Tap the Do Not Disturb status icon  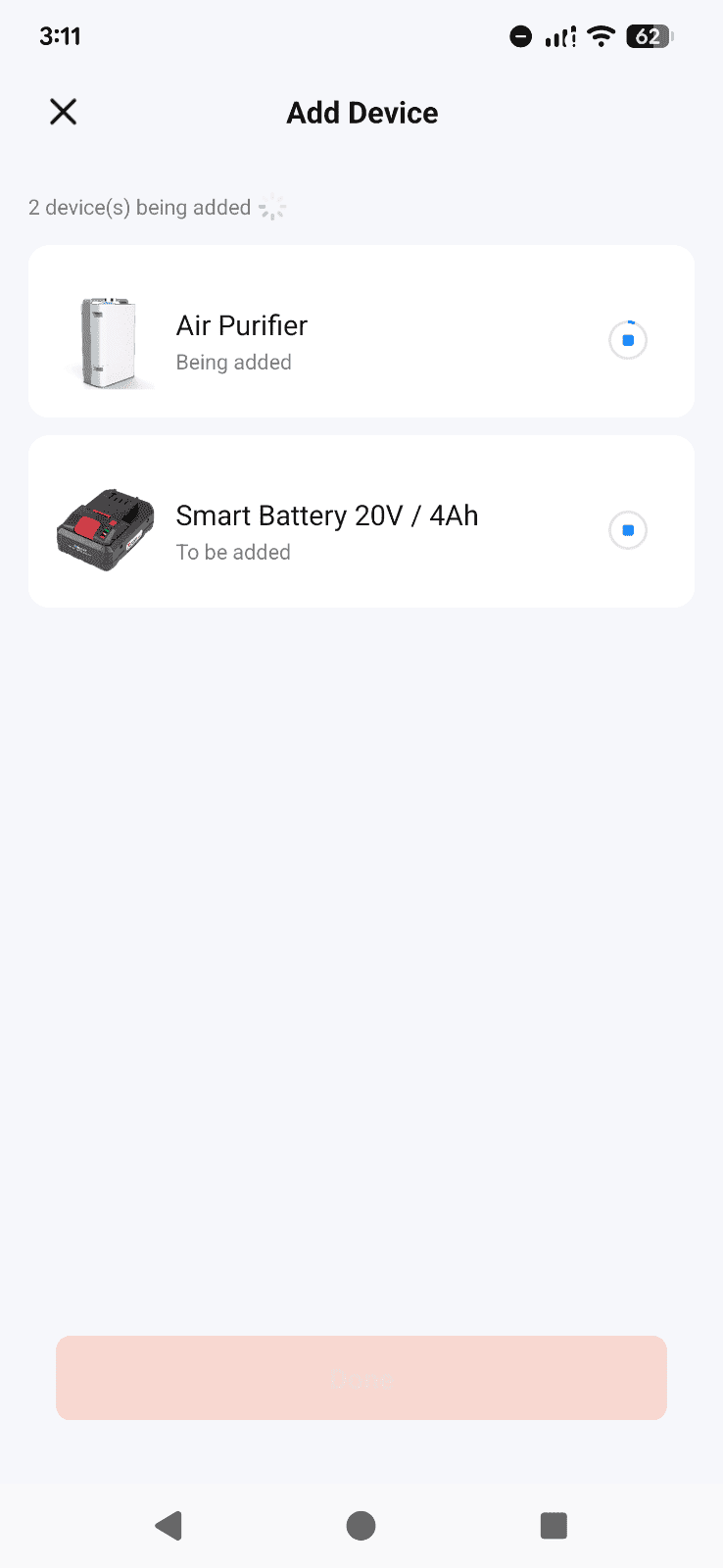tap(520, 35)
